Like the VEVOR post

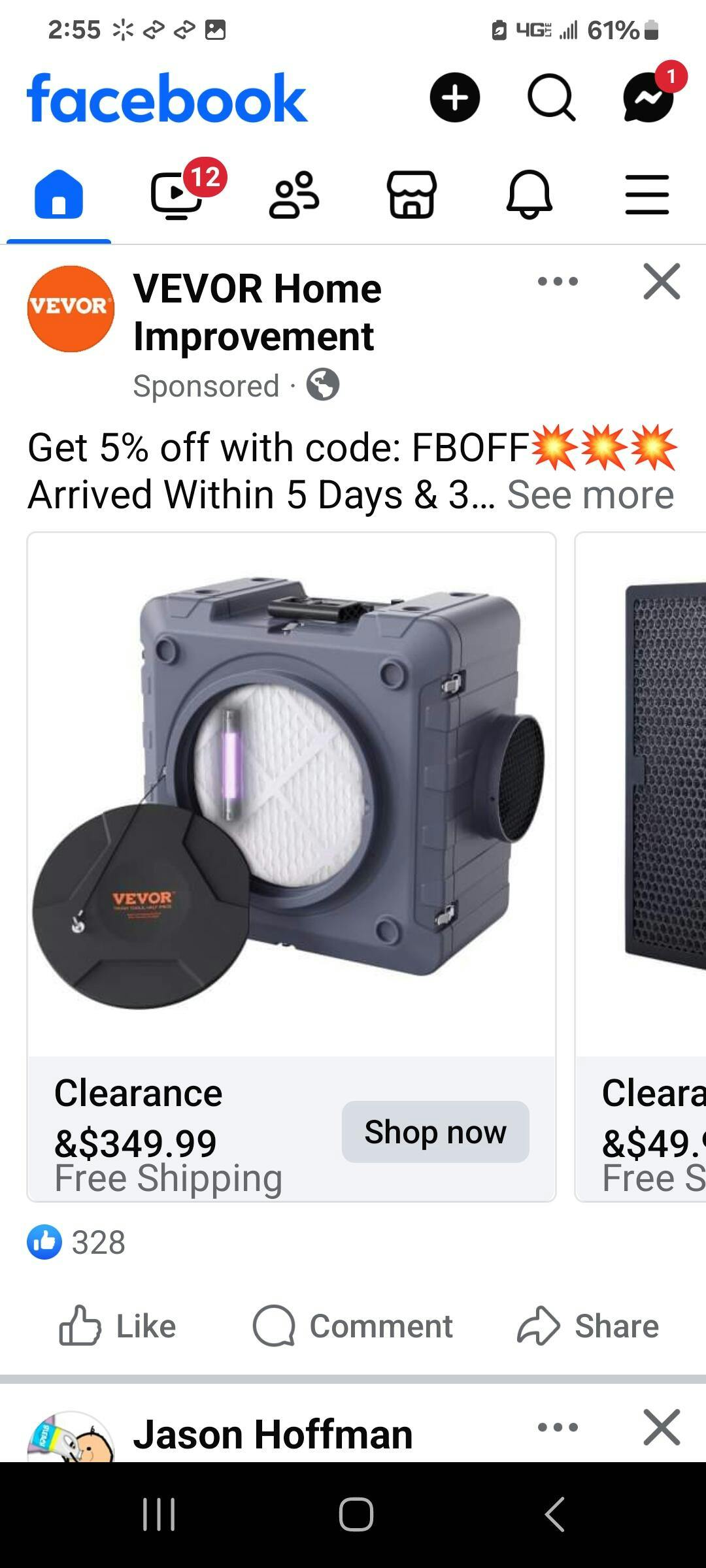(118, 1326)
